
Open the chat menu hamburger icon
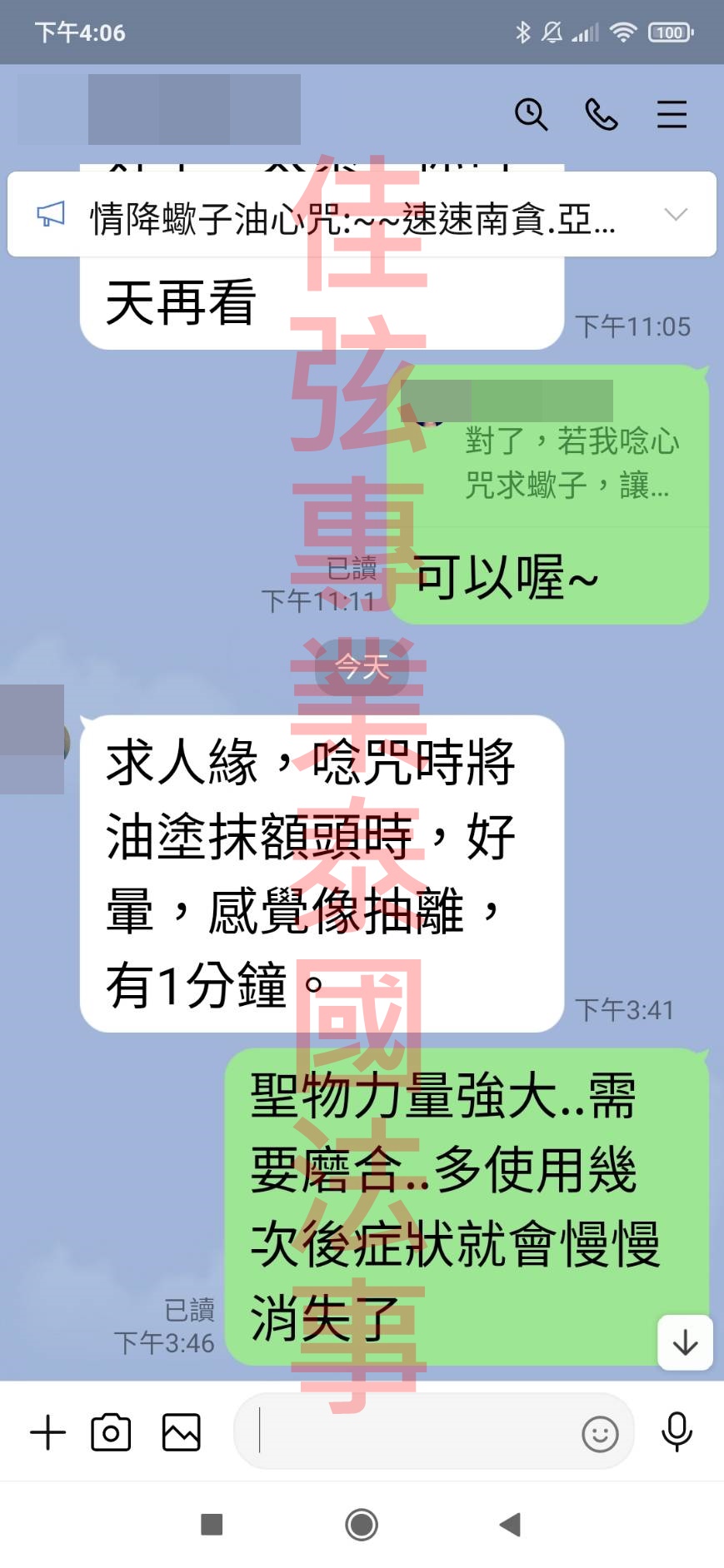(672, 114)
